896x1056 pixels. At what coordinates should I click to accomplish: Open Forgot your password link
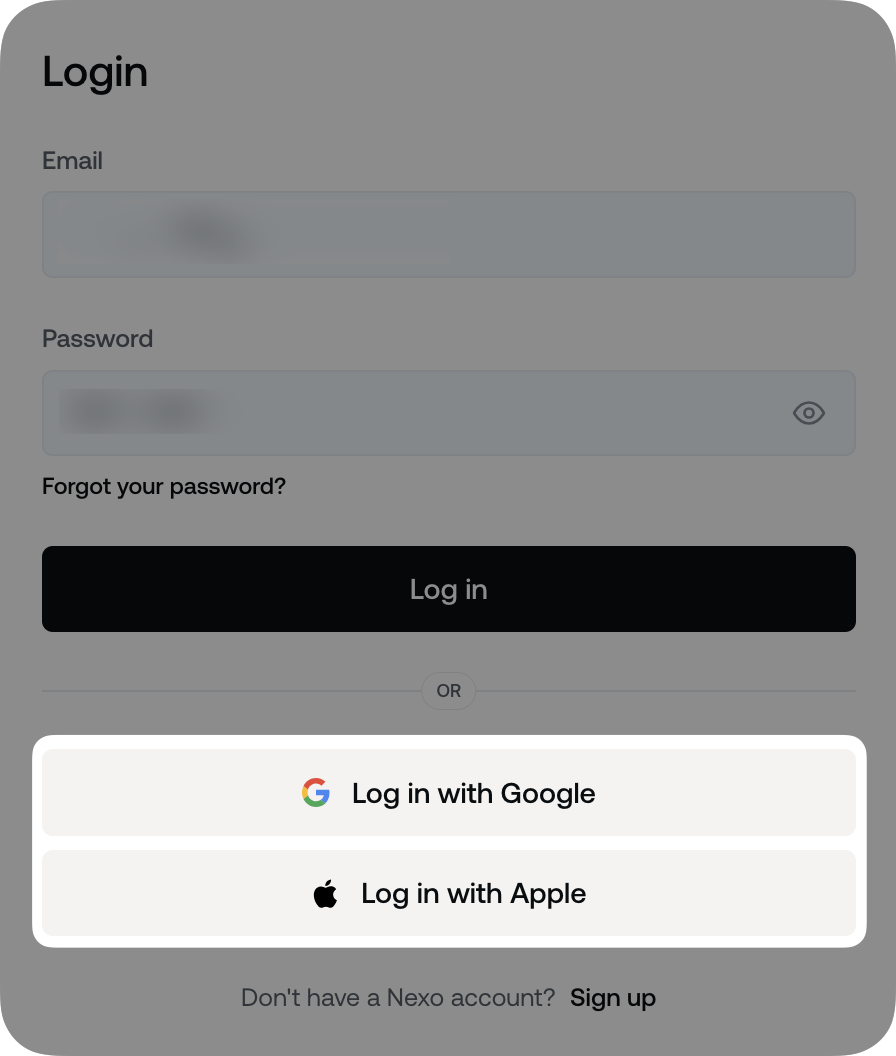point(164,486)
